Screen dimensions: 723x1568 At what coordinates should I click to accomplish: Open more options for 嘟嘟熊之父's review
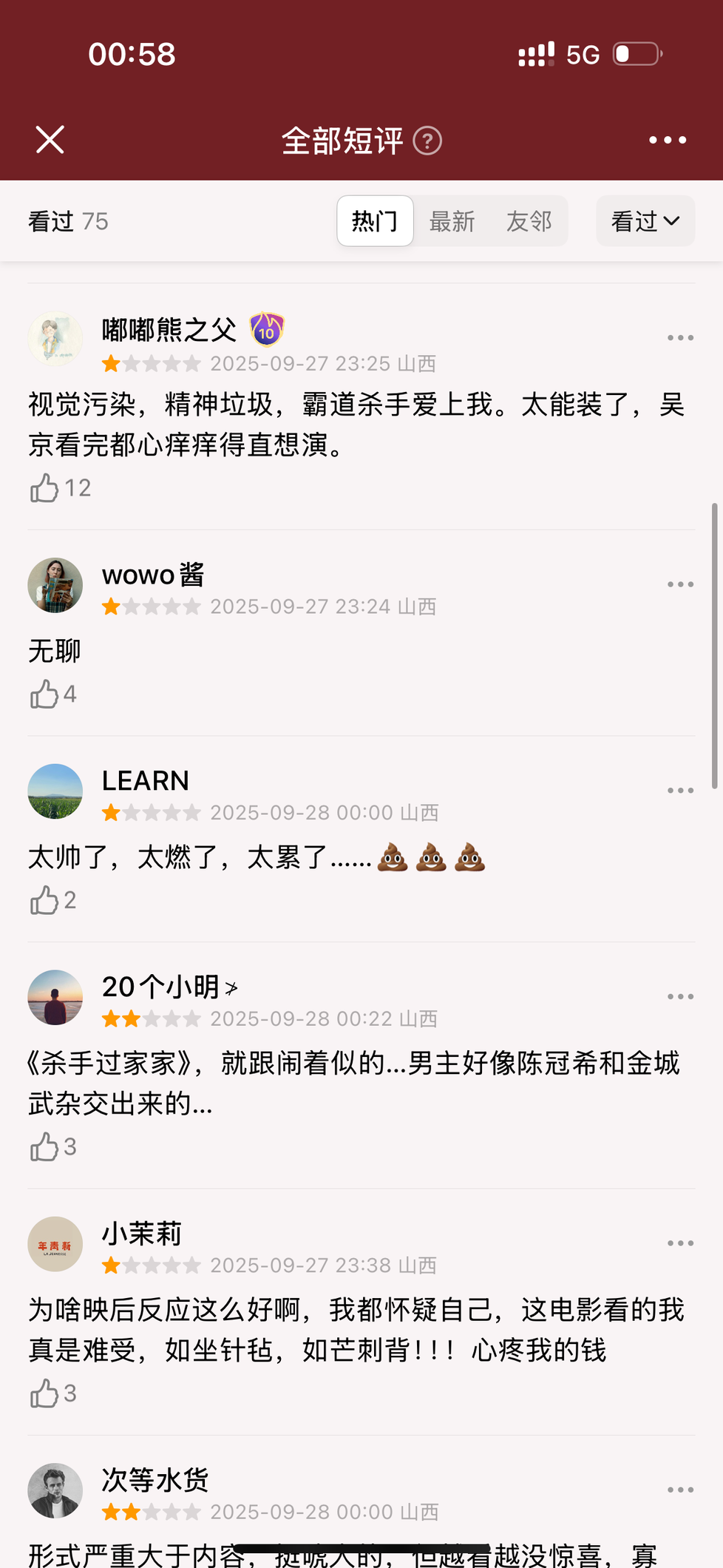[680, 338]
